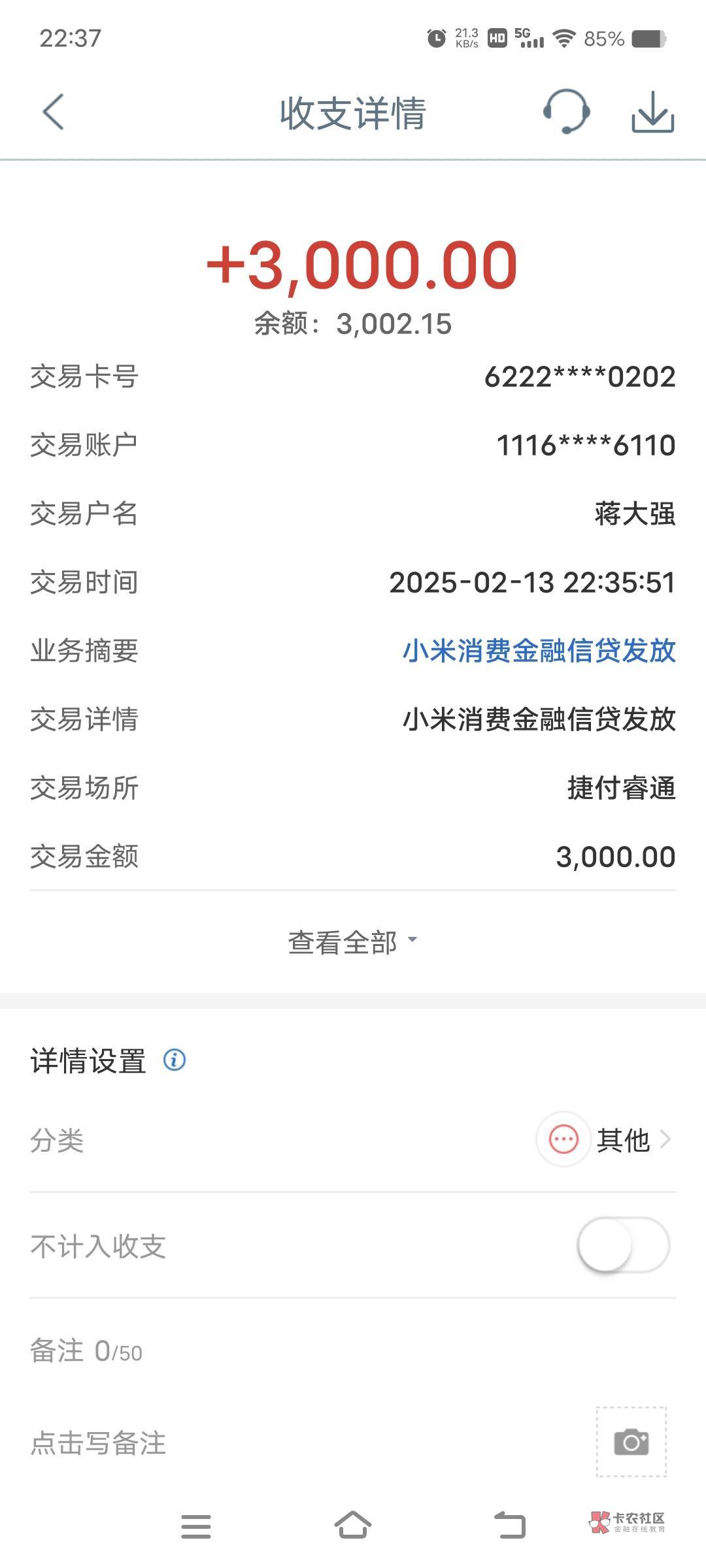Open recent apps from navigation bar
This screenshot has width=706, height=1568.
point(196,1526)
